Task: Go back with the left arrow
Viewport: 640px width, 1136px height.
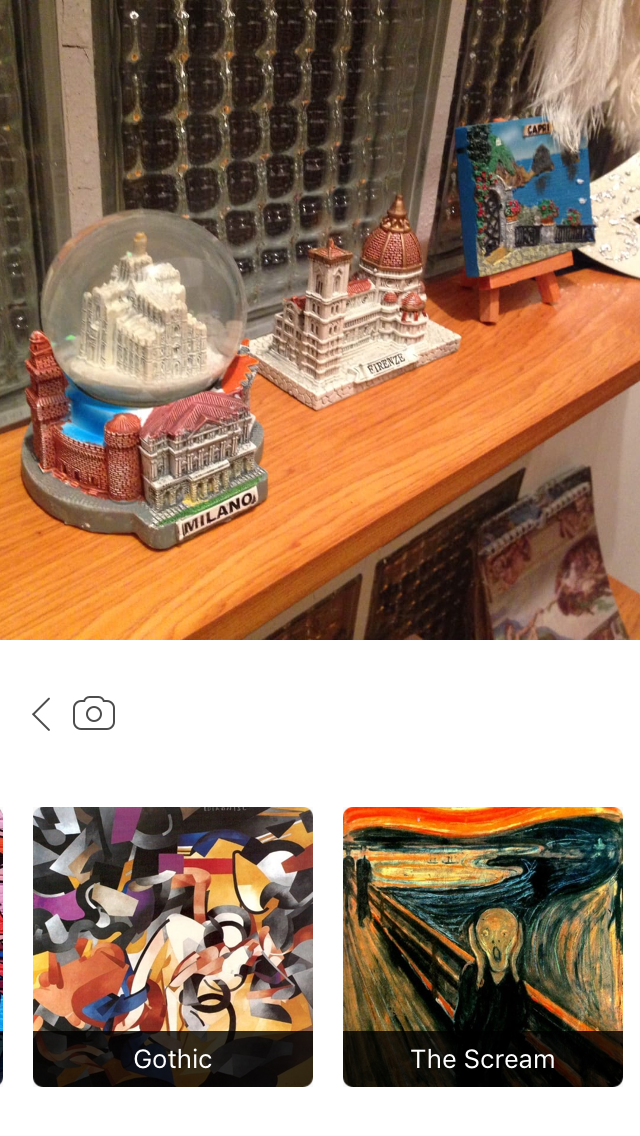Action: 41,714
